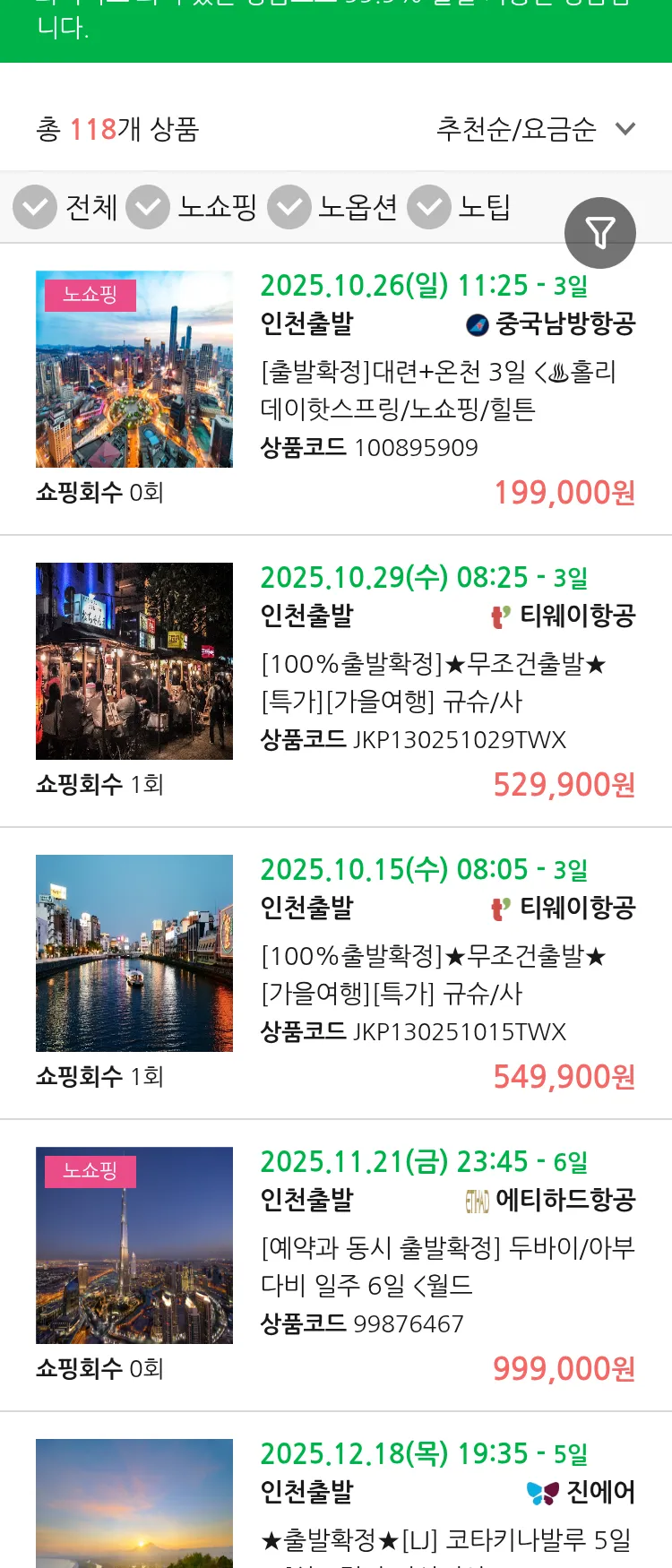The image size is (672, 1568).
Task: Enable the 노옵션 filter checkmark
Action: 289,207
